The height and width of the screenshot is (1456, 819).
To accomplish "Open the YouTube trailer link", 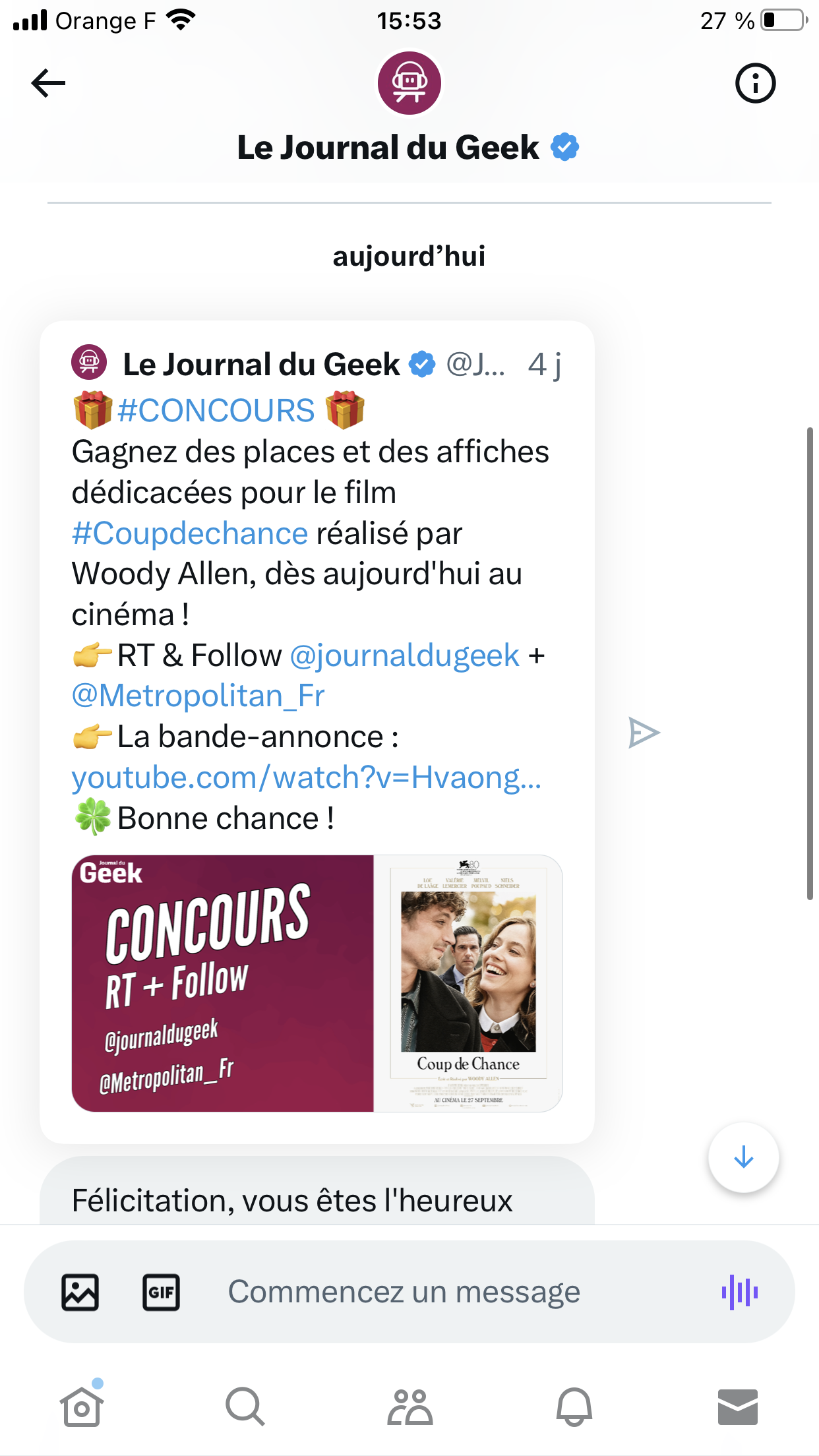I will [307, 777].
